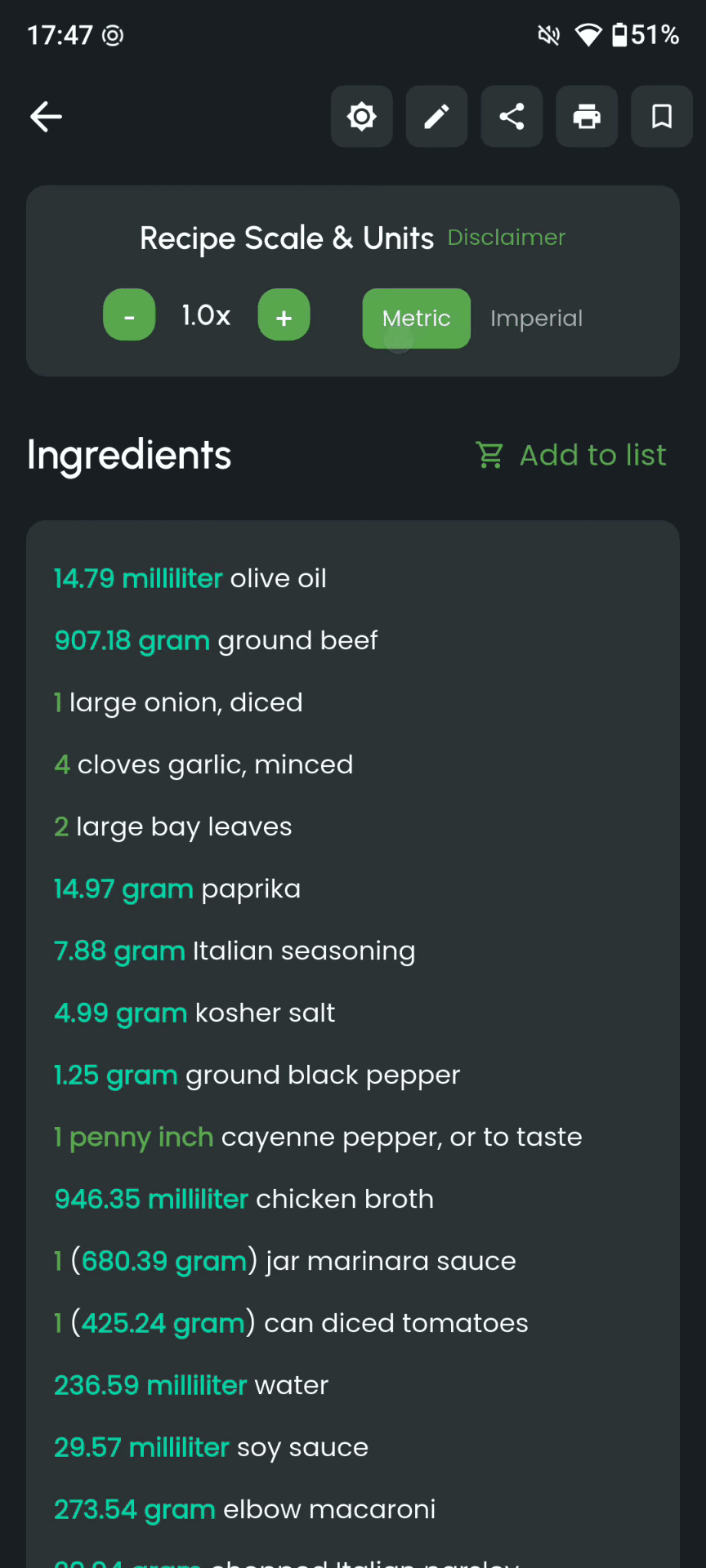
Task: Share the recipe via the share icon
Action: [x=512, y=117]
